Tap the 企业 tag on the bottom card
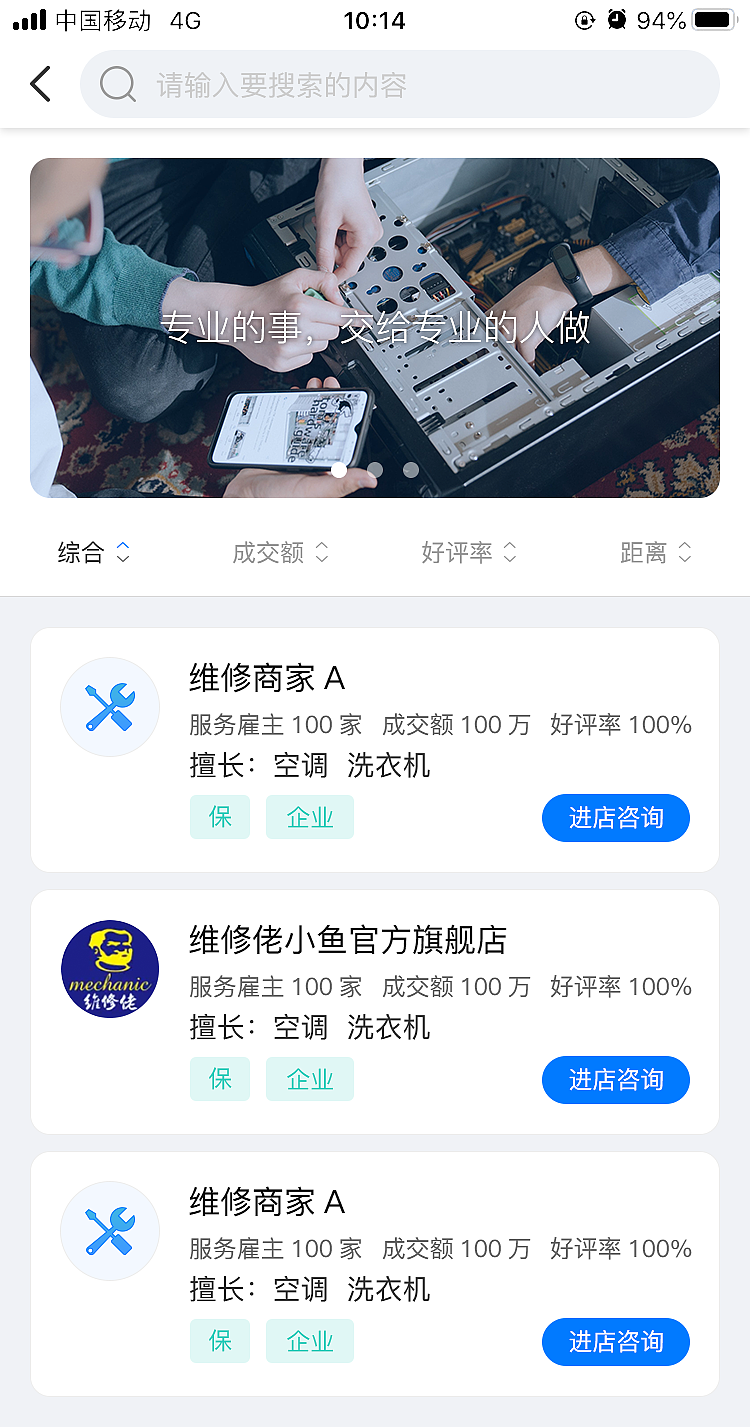This screenshot has width=750, height=1427. 309,1342
